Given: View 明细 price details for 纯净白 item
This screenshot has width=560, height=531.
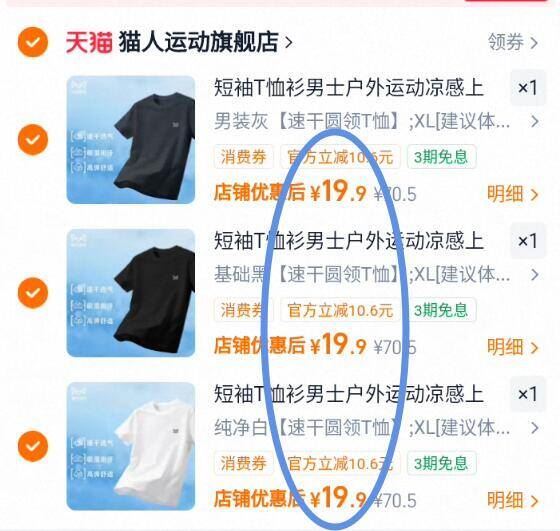Looking at the screenshot, I should [512, 500].
